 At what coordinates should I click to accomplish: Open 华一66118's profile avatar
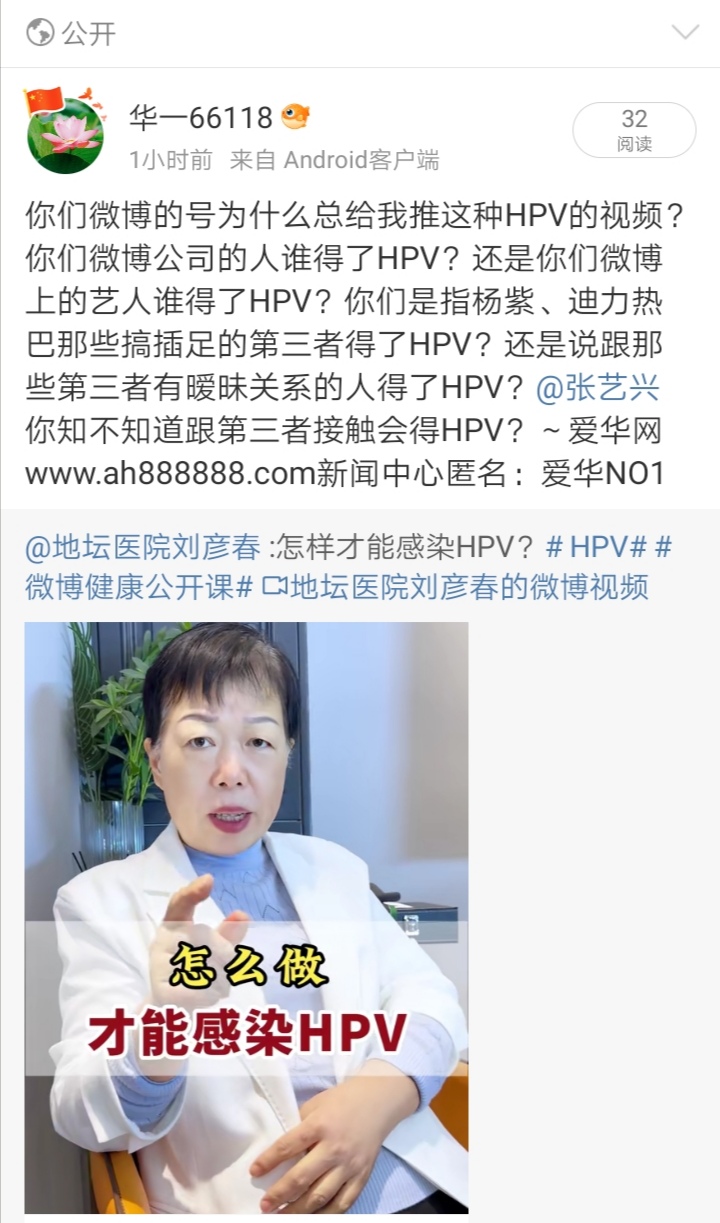point(64,133)
